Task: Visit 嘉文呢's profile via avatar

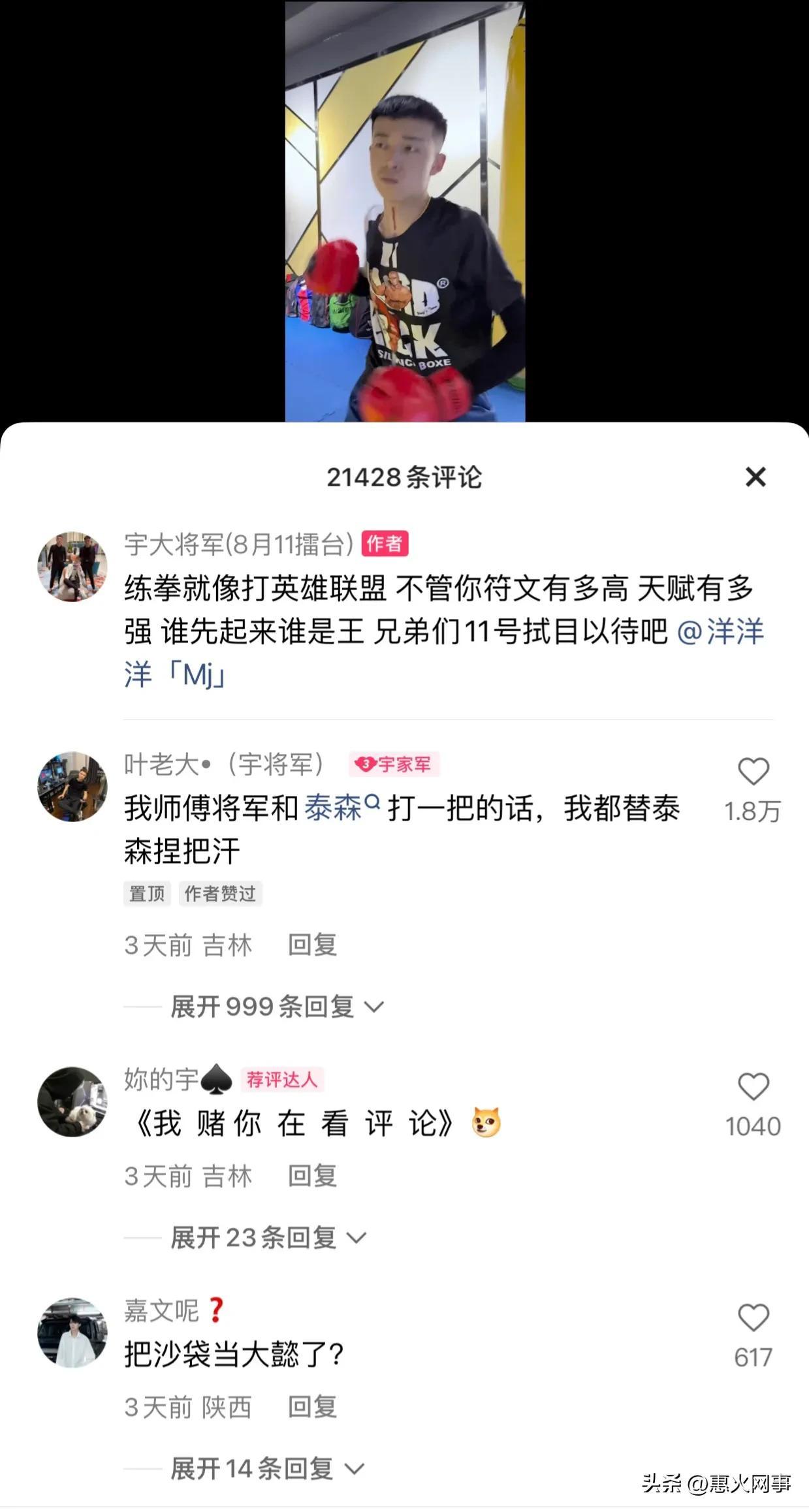Action: pos(72,1332)
